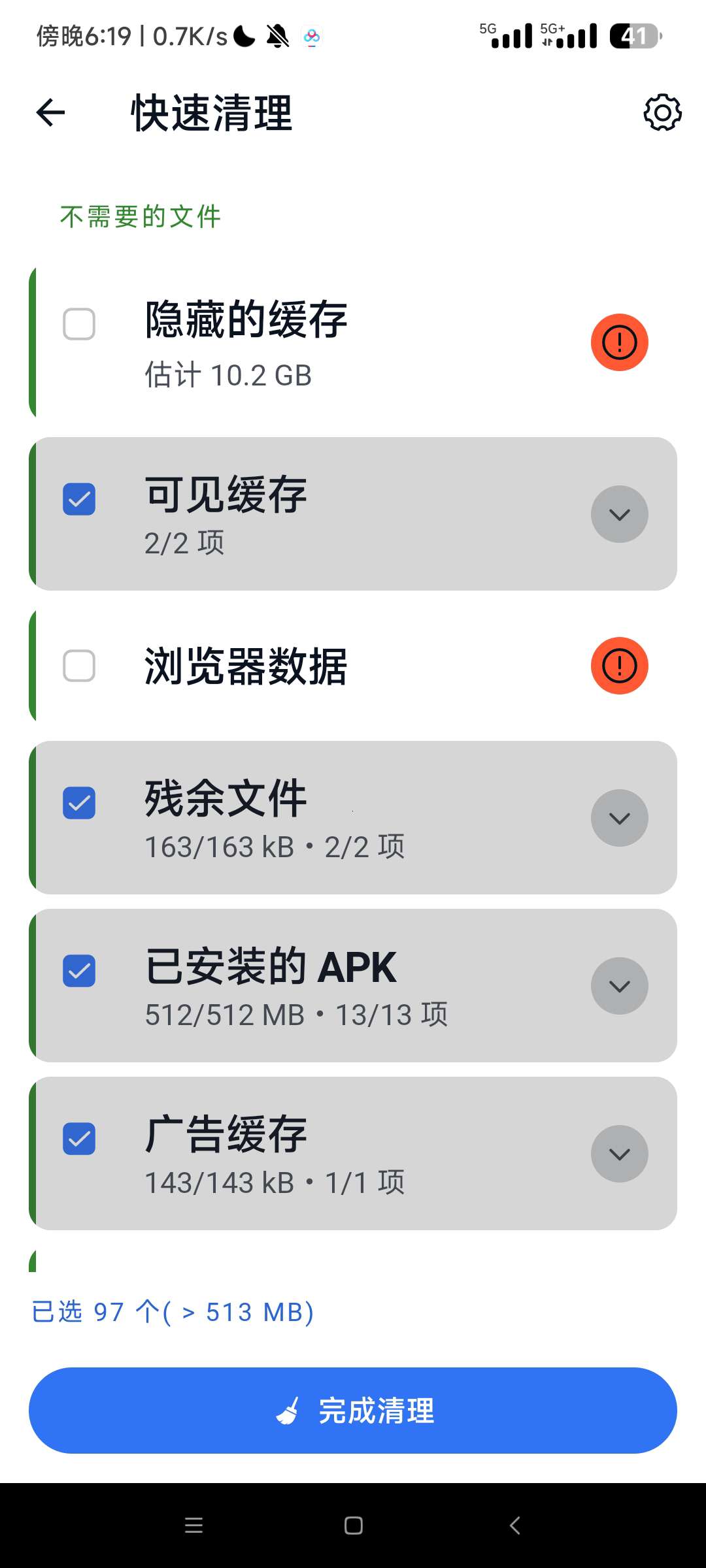The width and height of the screenshot is (706, 1568).
Task: Uncheck the 广告缓存 checkbox
Action: (79, 1139)
